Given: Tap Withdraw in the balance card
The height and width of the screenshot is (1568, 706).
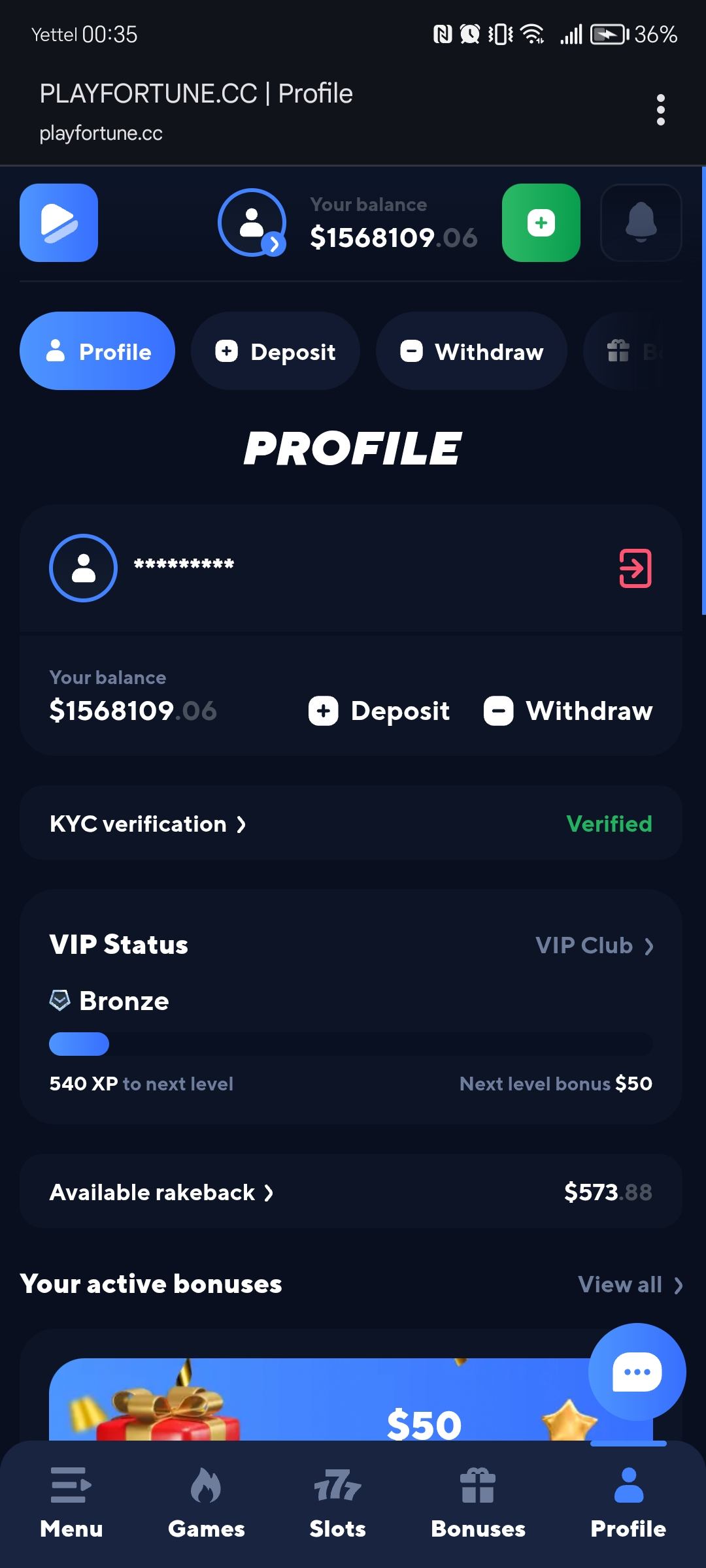Looking at the screenshot, I should point(568,711).
